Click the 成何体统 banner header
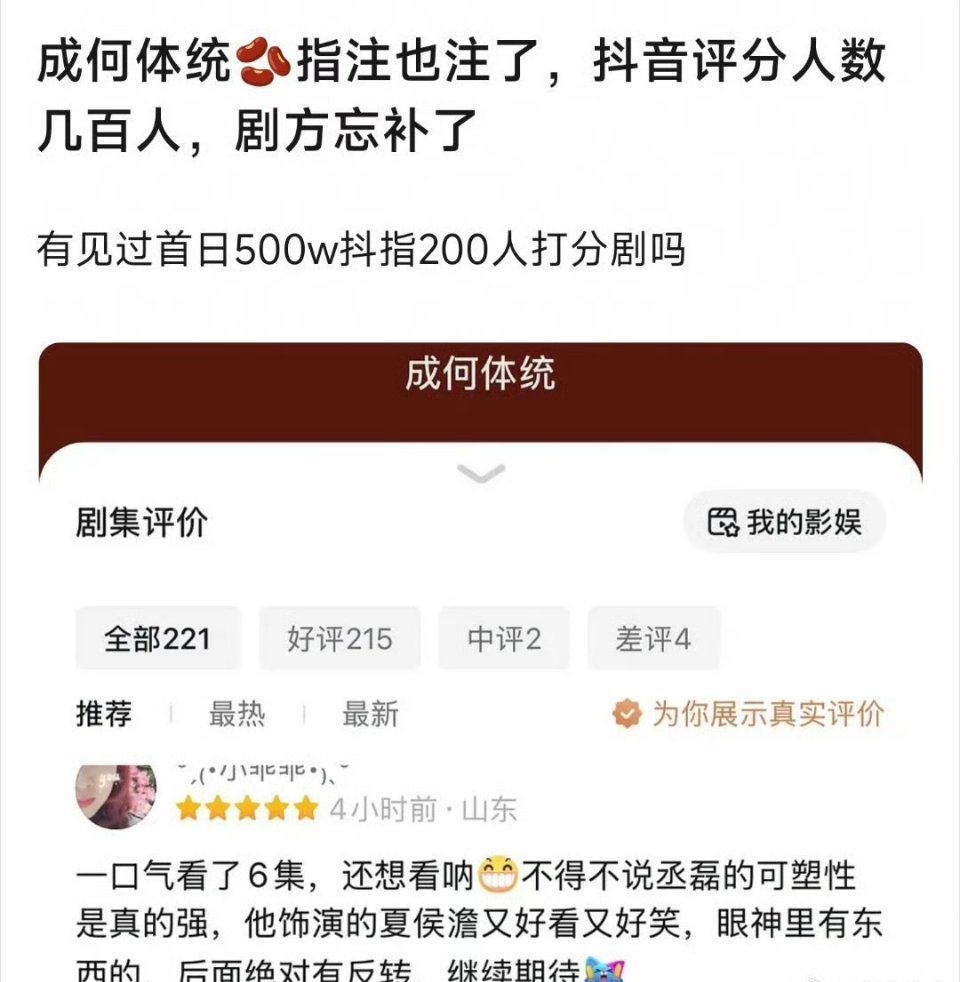The height and width of the screenshot is (982, 960). [480, 378]
